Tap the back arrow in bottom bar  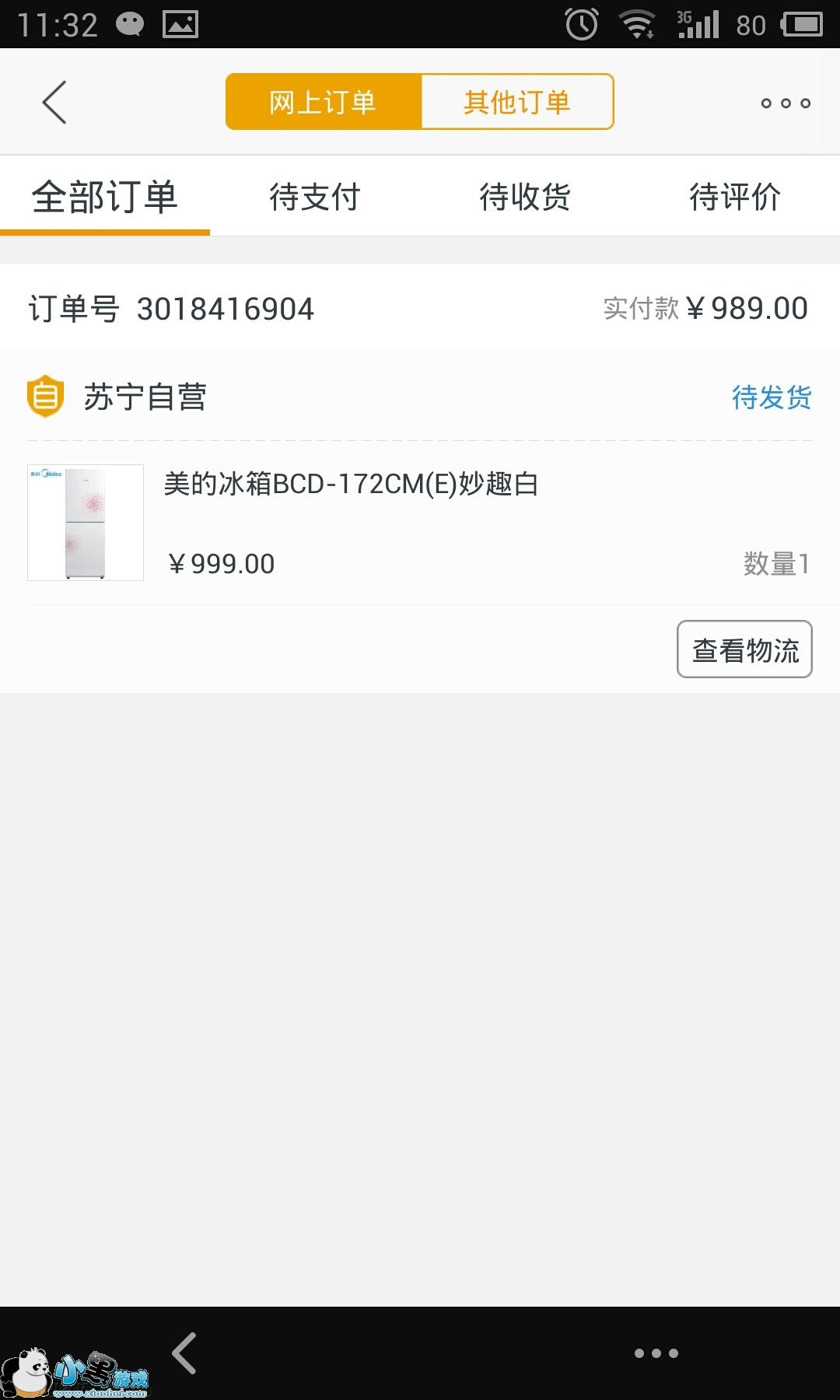185,1353
